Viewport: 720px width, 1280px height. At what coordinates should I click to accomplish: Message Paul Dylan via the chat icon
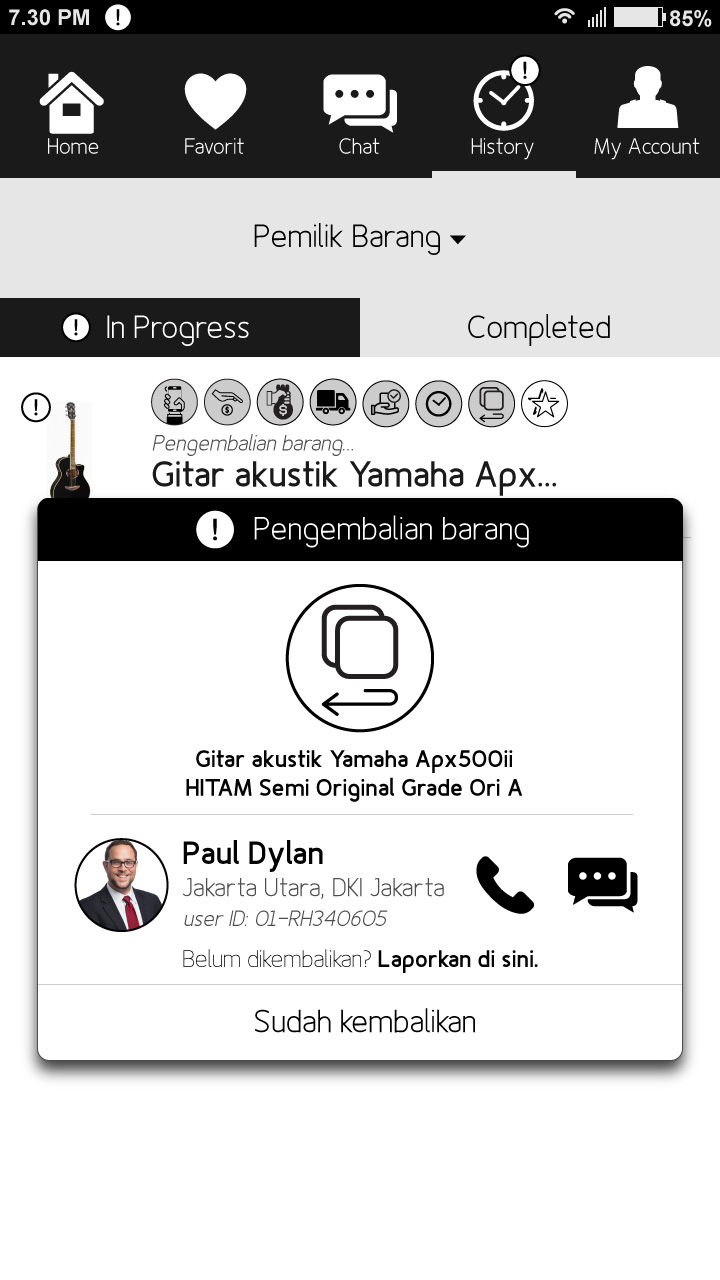602,885
